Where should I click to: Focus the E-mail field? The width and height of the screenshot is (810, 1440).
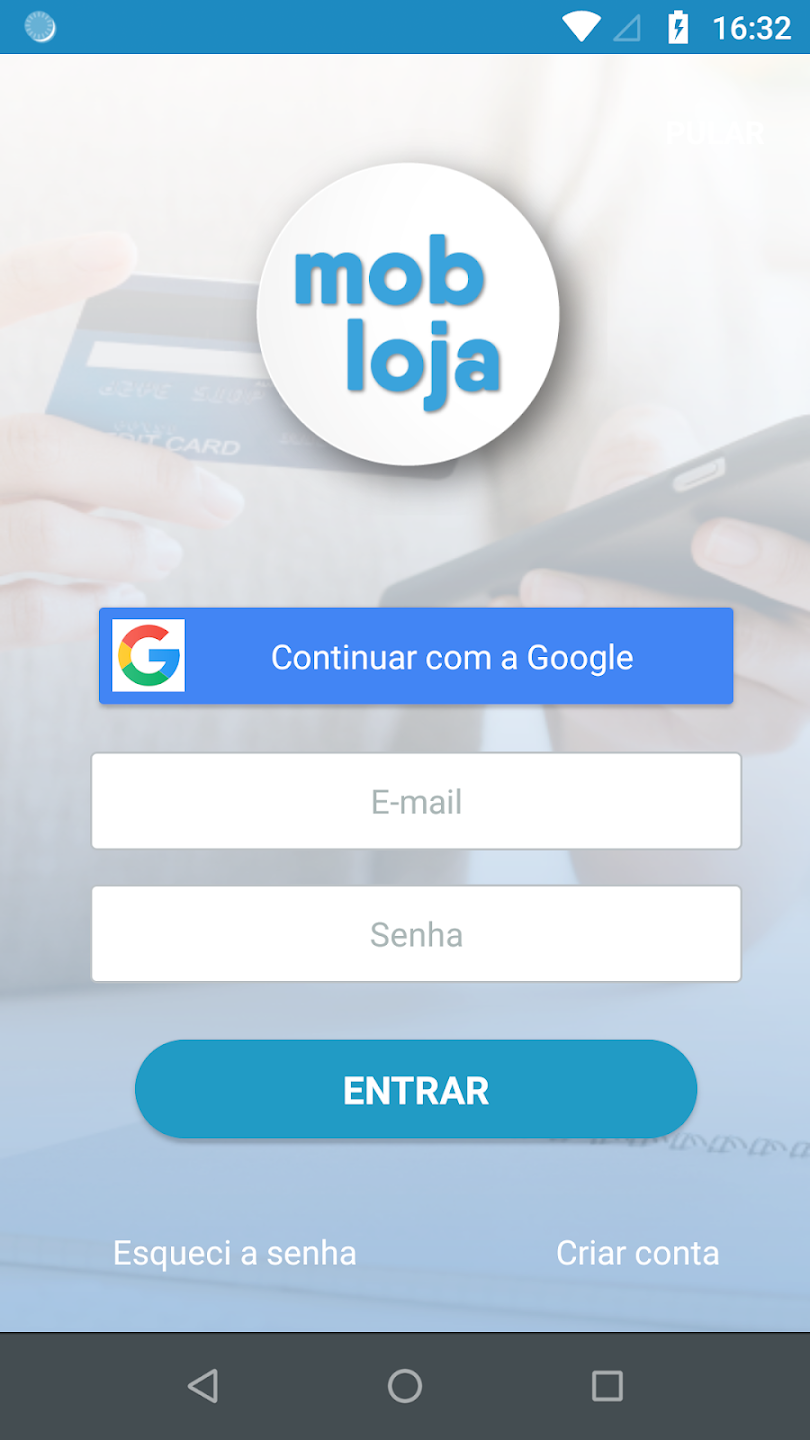(x=416, y=801)
